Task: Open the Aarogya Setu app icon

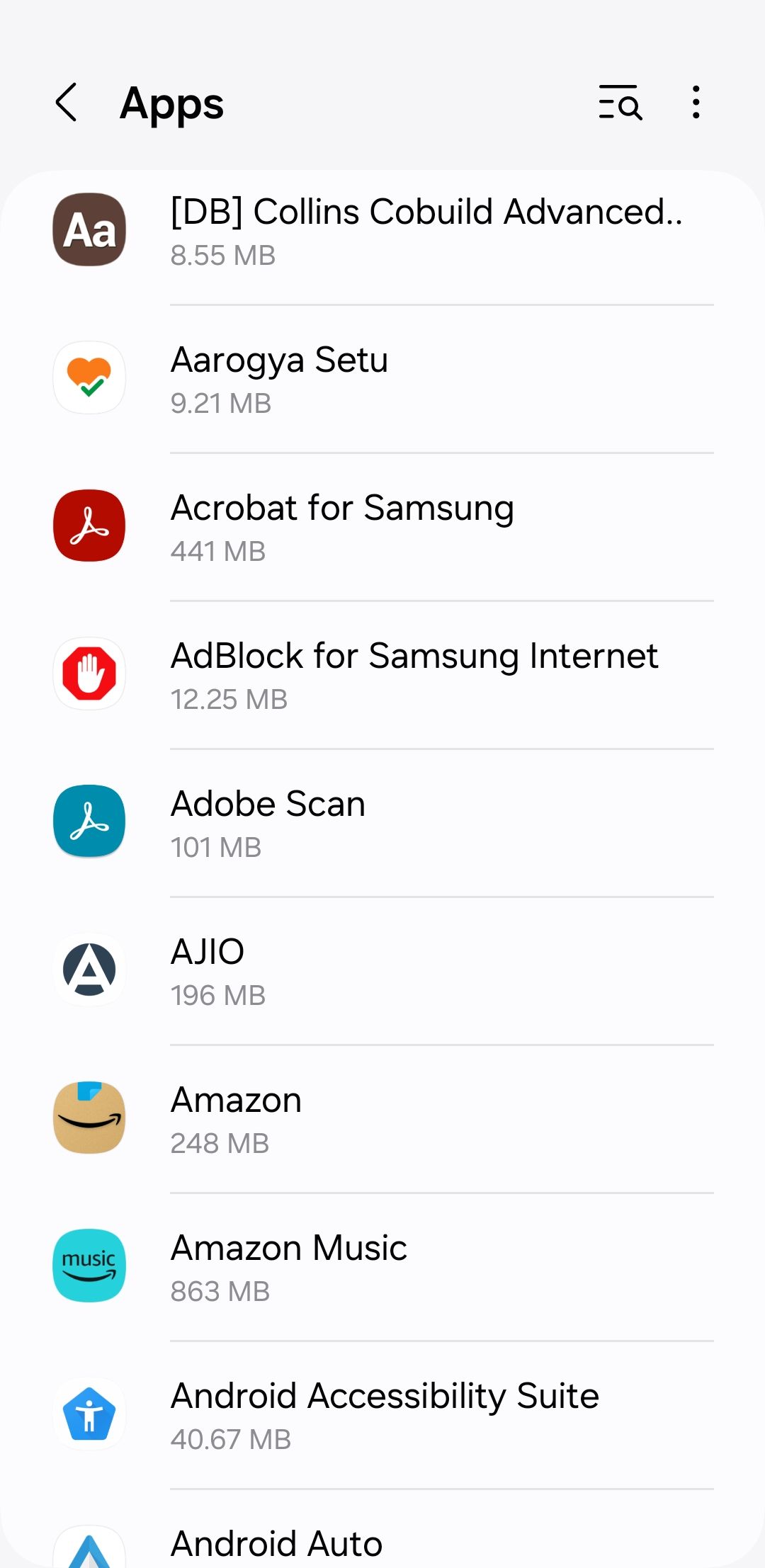Action: coord(89,377)
